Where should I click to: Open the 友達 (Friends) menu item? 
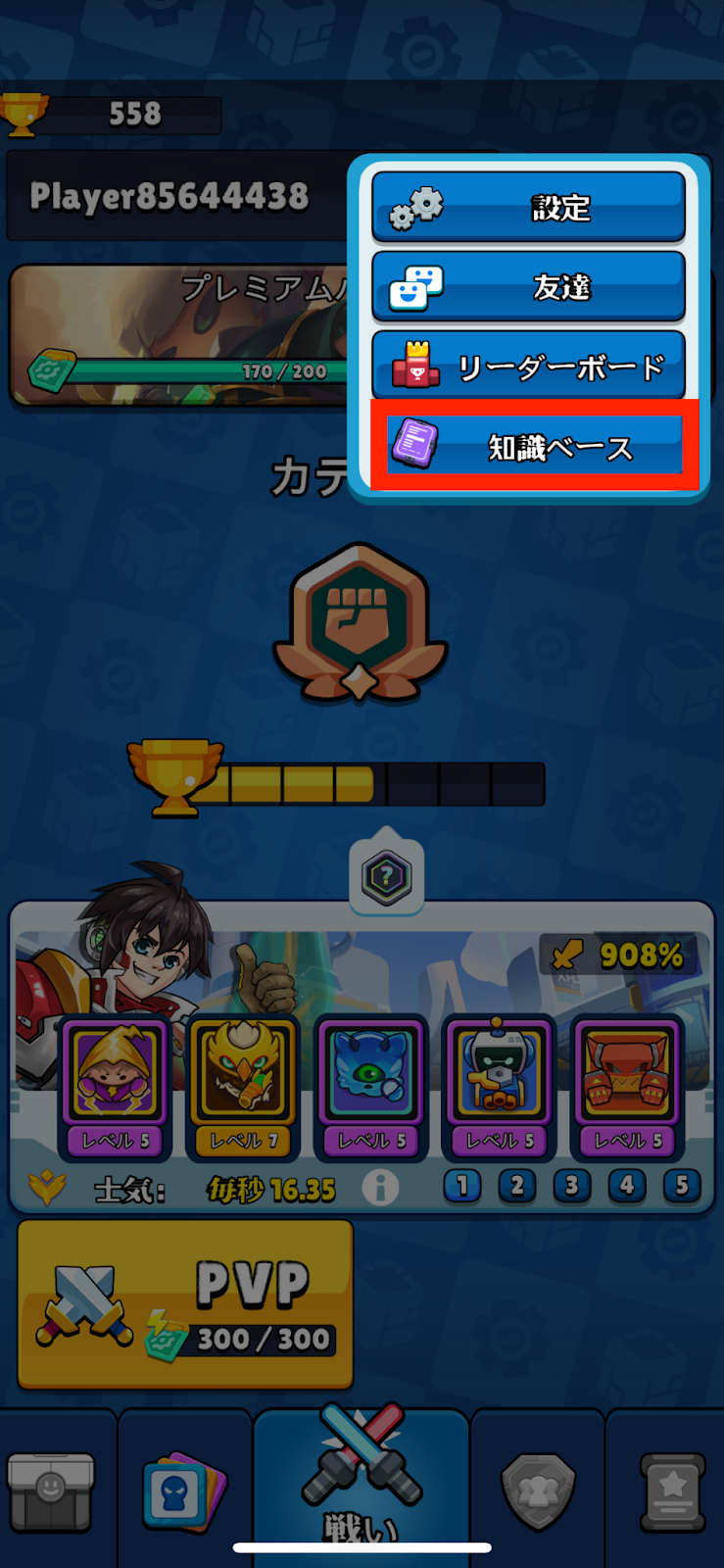528,287
